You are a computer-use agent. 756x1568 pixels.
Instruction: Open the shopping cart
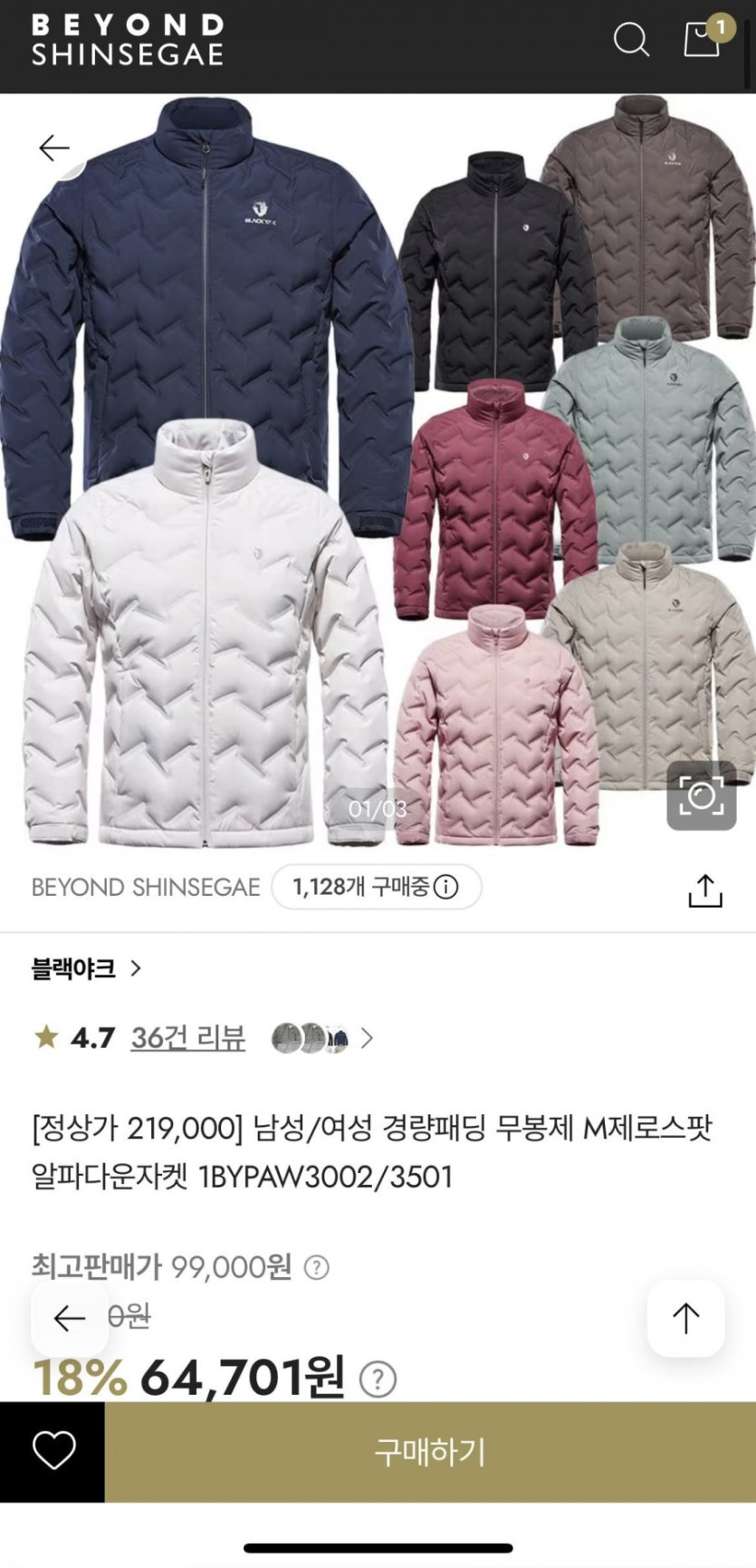[702, 39]
